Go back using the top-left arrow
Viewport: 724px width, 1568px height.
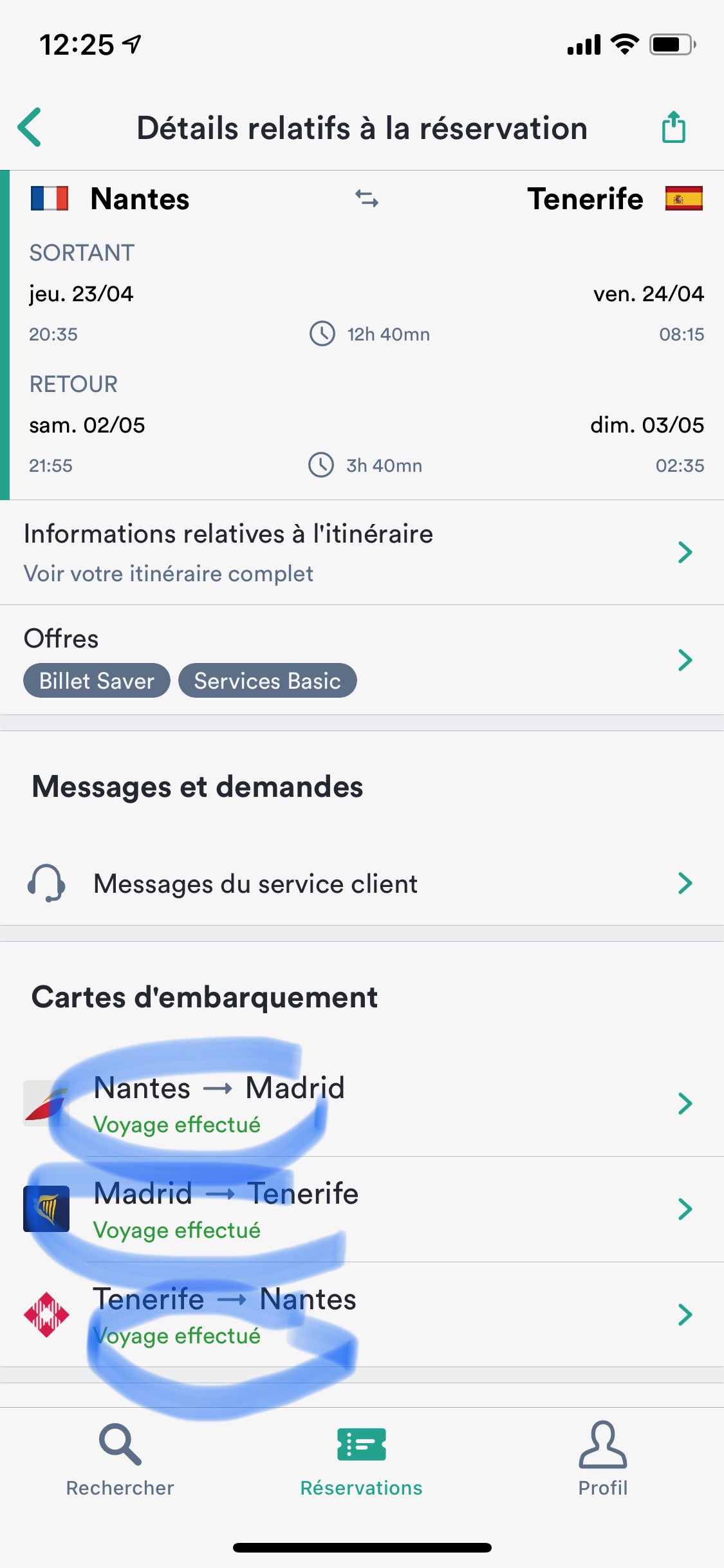pyautogui.click(x=30, y=127)
